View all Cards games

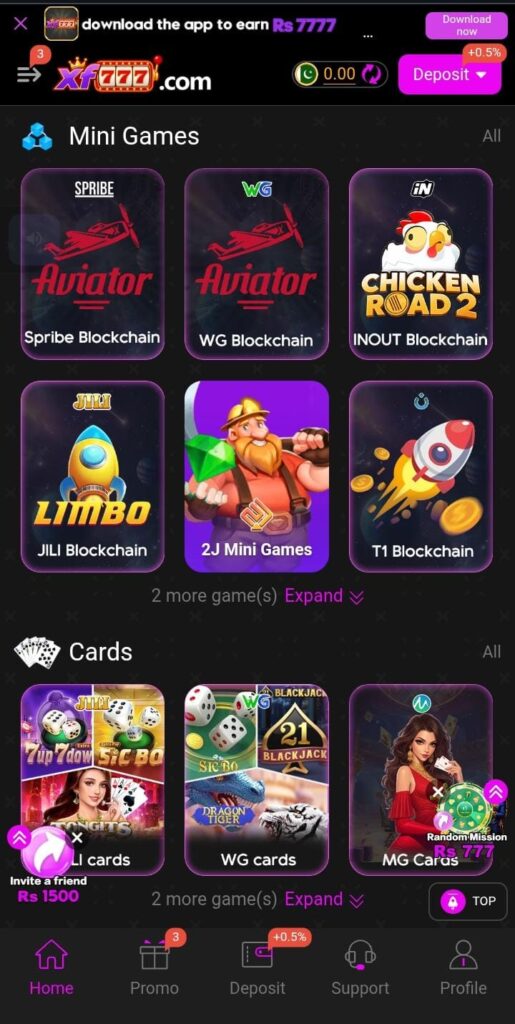coord(492,651)
